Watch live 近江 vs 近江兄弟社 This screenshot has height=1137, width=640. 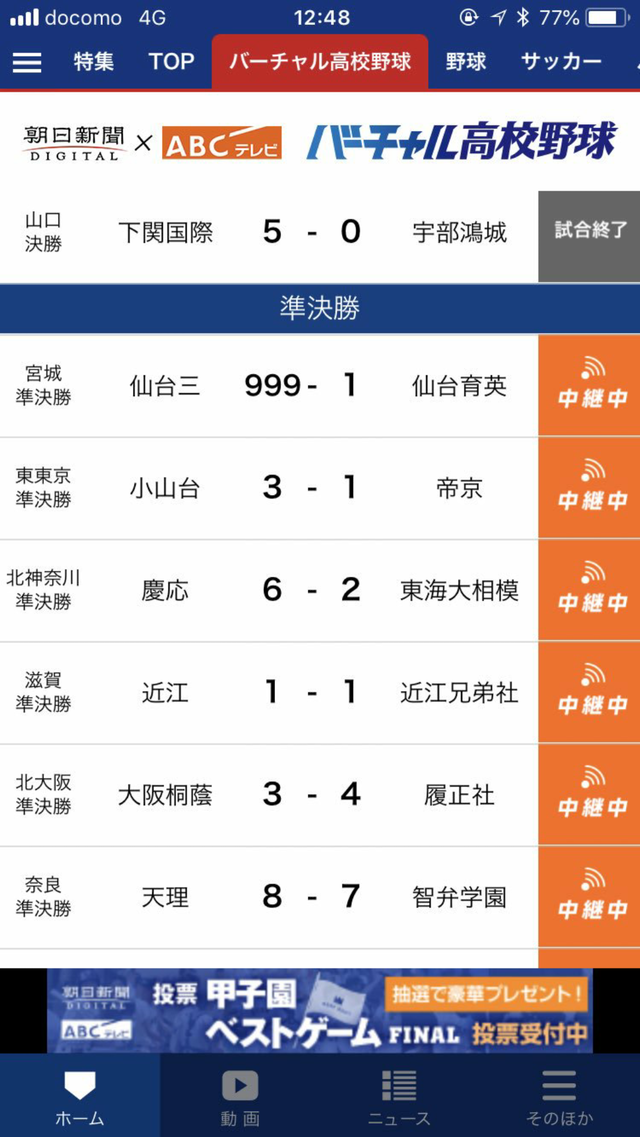[589, 692]
